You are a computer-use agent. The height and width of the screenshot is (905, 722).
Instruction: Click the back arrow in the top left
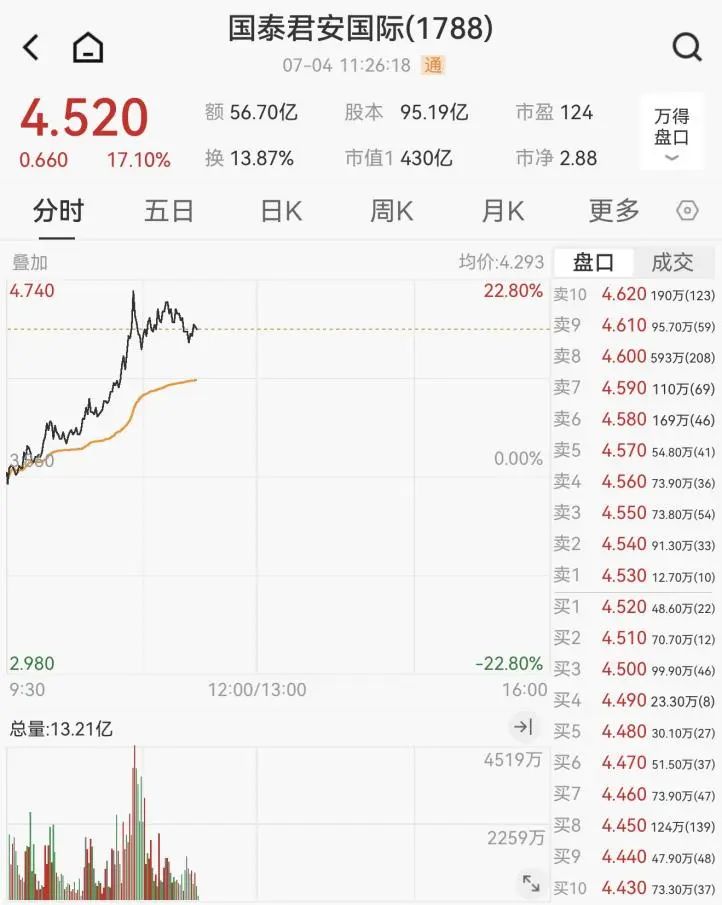tap(30, 46)
